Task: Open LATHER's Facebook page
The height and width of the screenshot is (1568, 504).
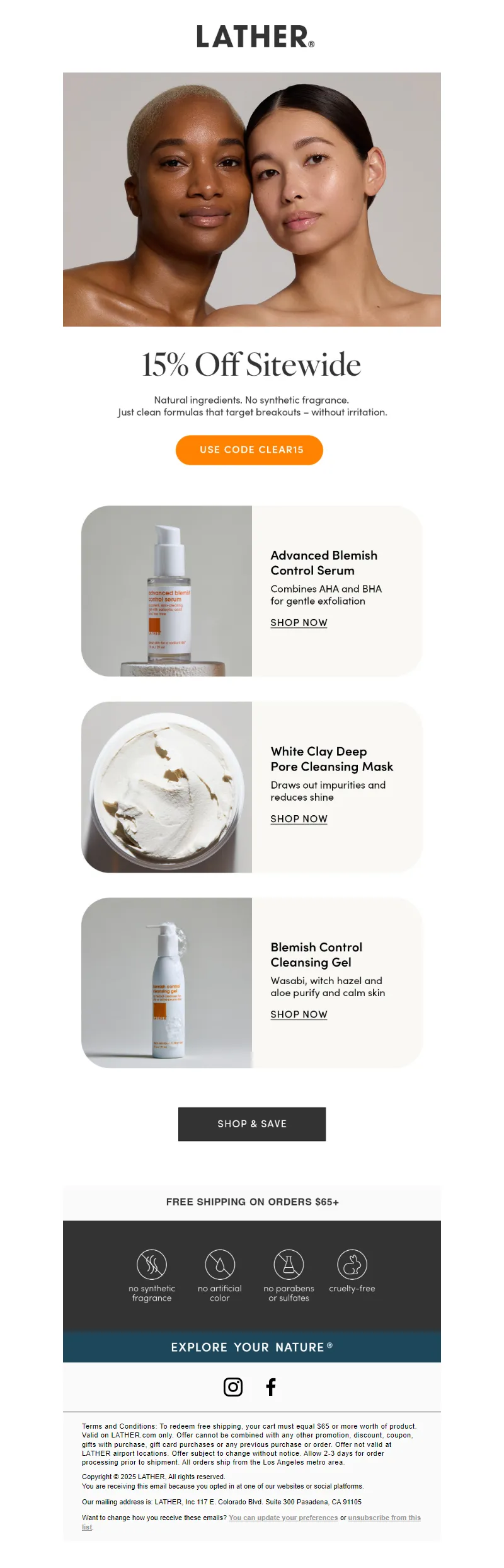Action: pos(271,1386)
